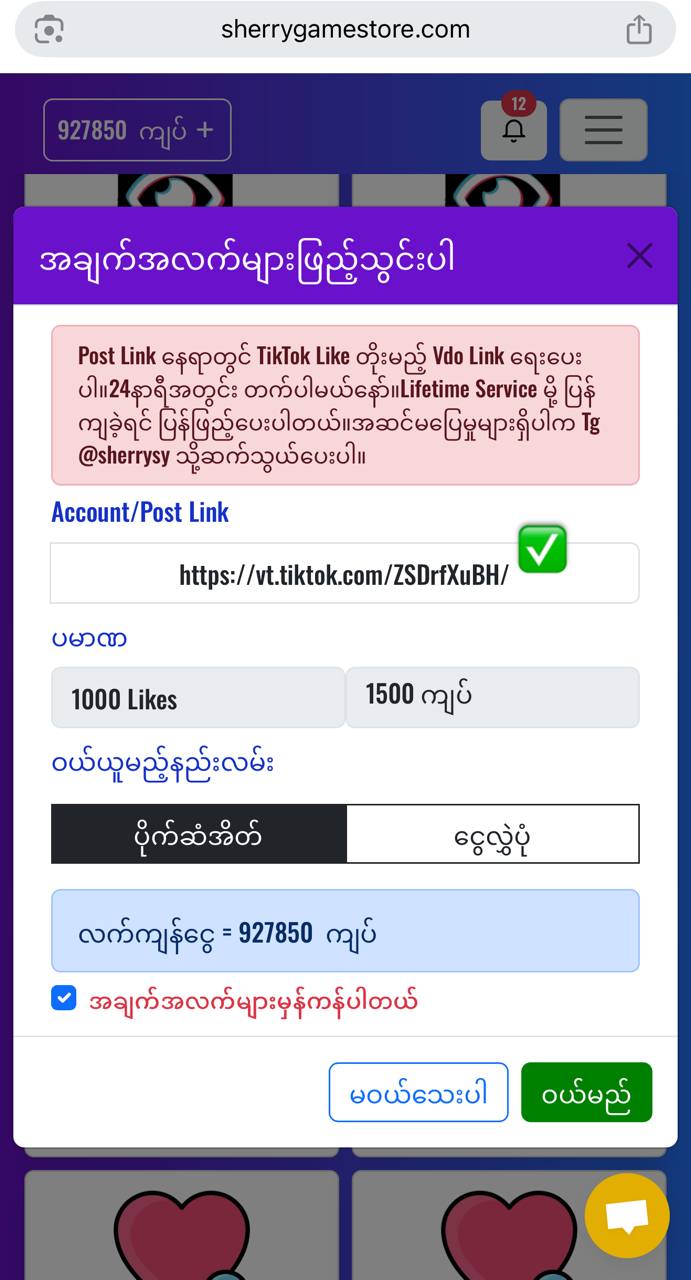Uncheck the details confirmation checkbox
691x1280 pixels.
[64, 998]
